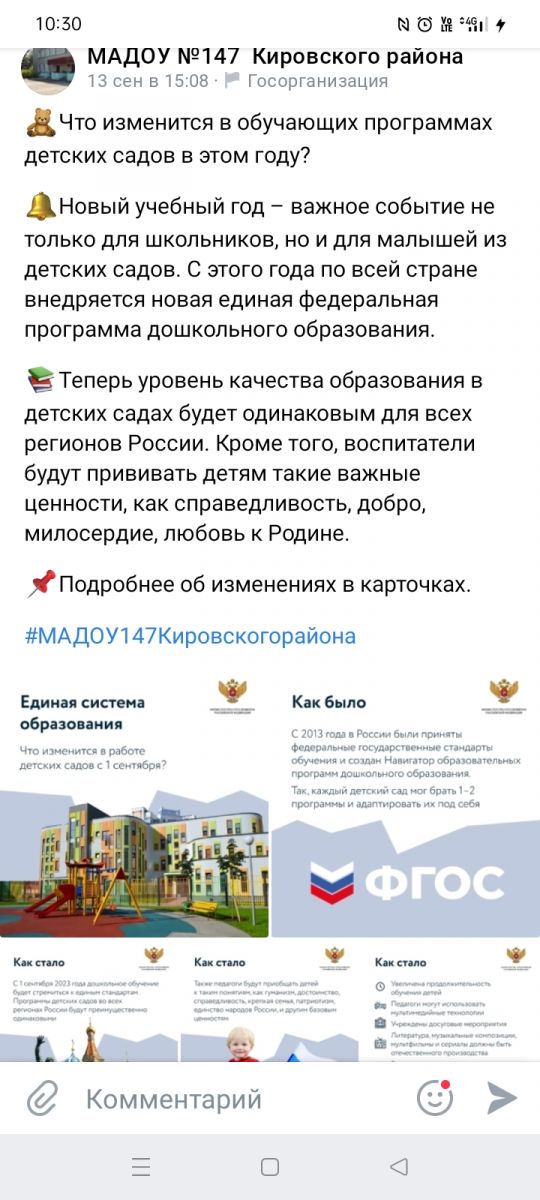The height and width of the screenshot is (1200, 540).
Task: Go to the home screen
Action: (x=270, y=1166)
